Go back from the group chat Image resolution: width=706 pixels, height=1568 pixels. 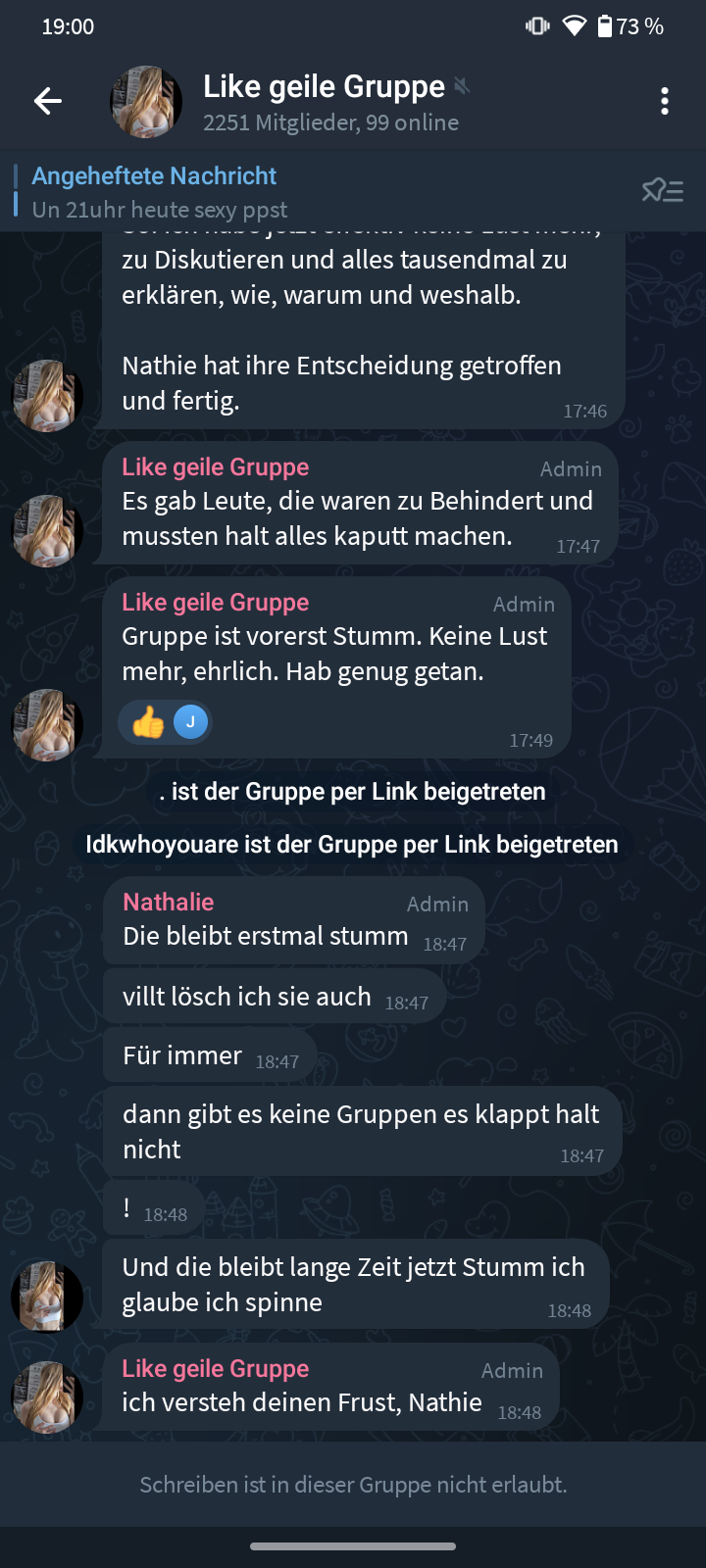(48, 101)
